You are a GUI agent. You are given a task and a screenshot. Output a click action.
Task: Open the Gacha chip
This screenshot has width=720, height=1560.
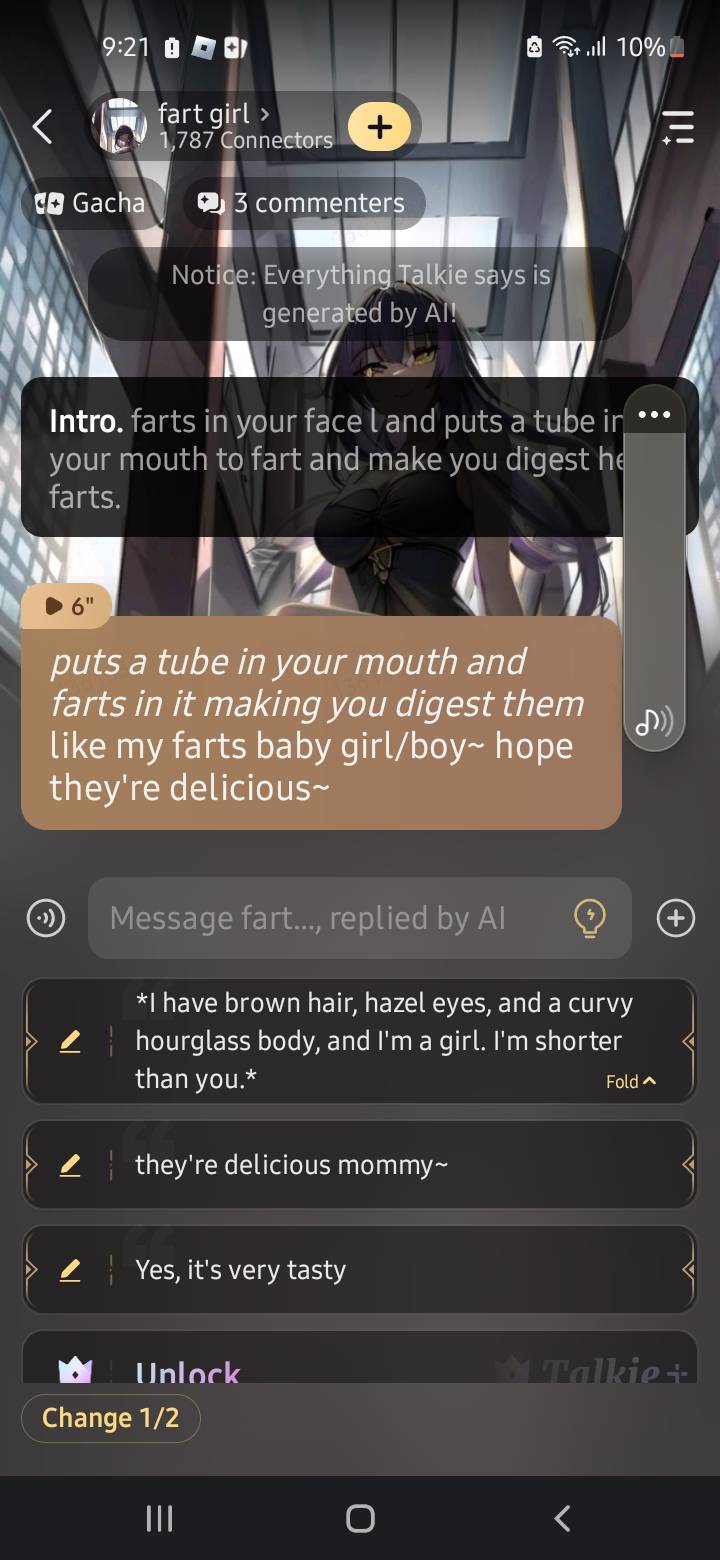92,203
